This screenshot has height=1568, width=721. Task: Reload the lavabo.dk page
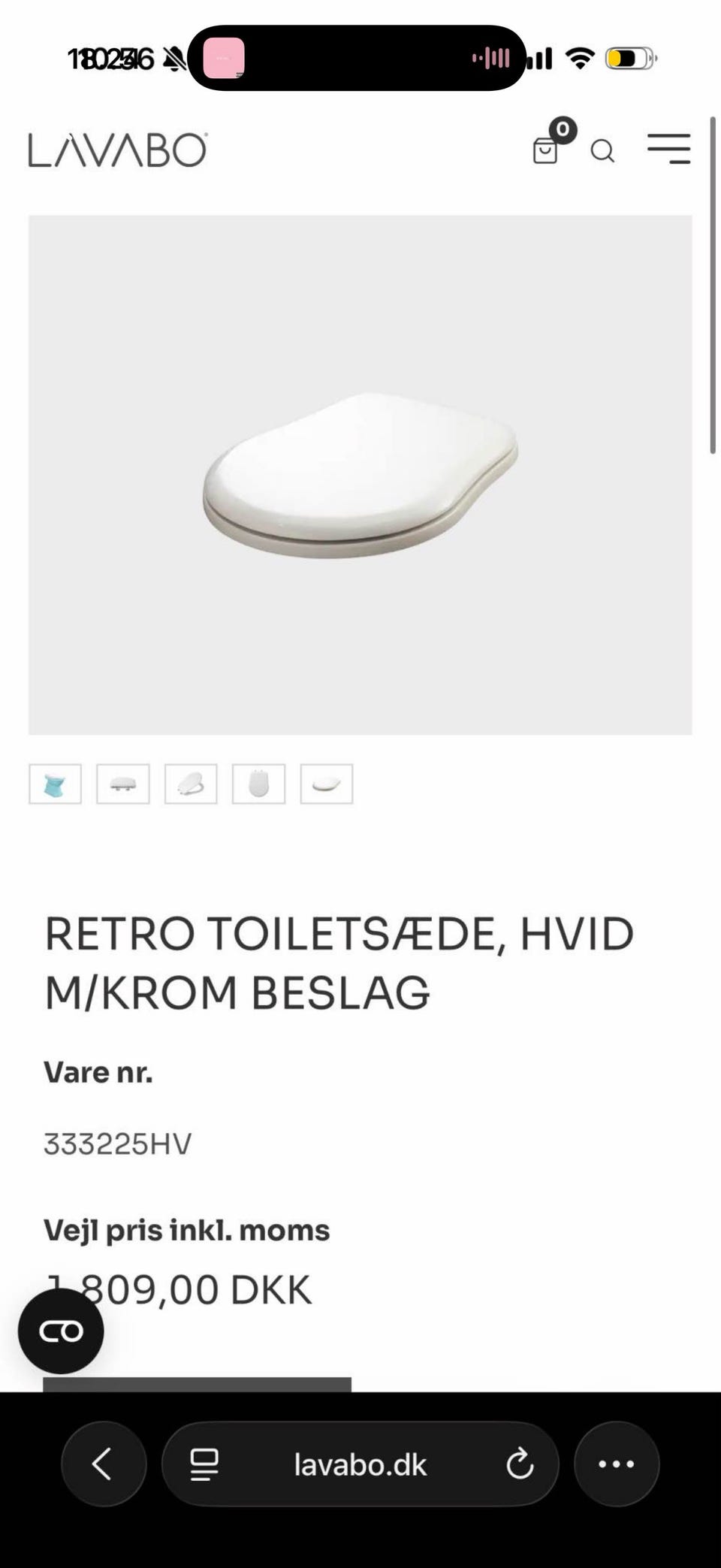click(520, 1464)
